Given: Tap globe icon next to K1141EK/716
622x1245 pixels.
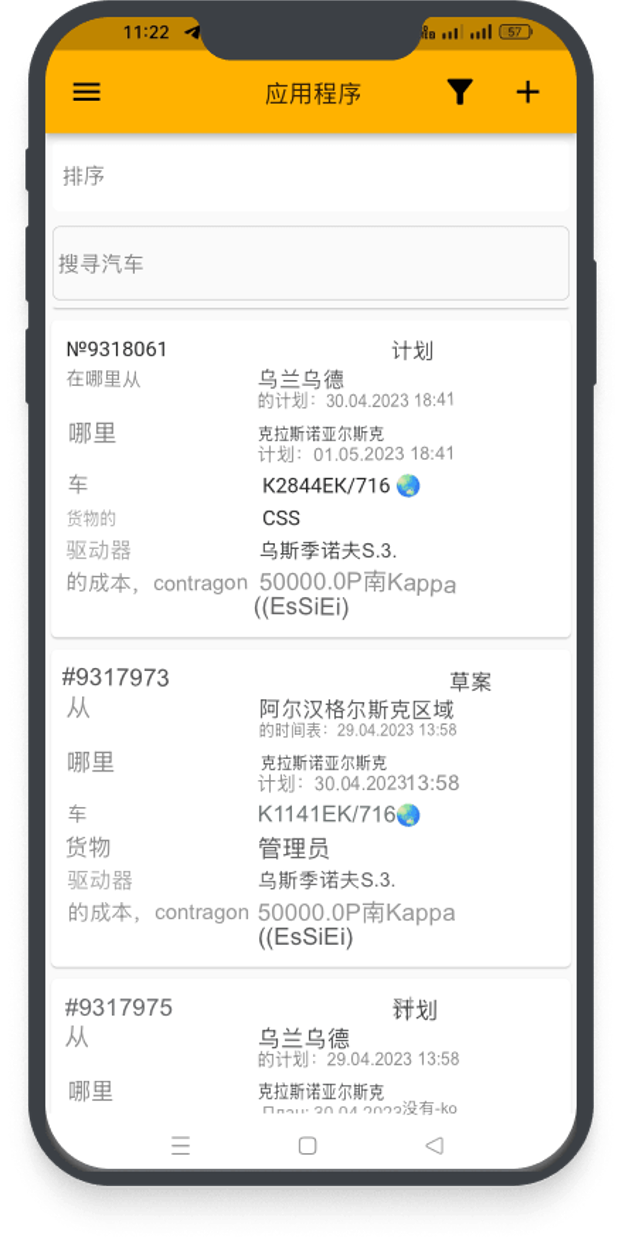Looking at the screenshot, I should click(x=408, y=815).
